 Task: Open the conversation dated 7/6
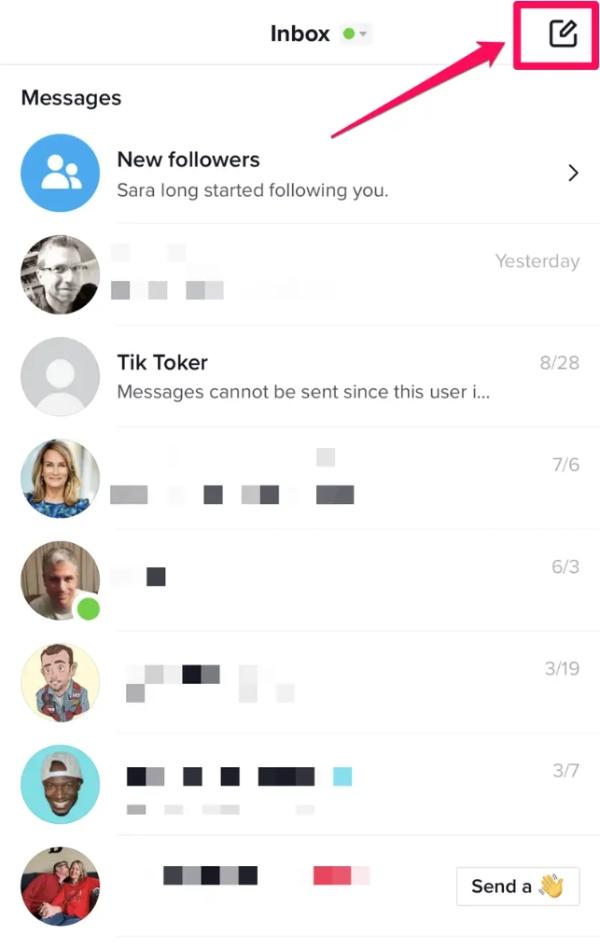click(x=300, y=478)
